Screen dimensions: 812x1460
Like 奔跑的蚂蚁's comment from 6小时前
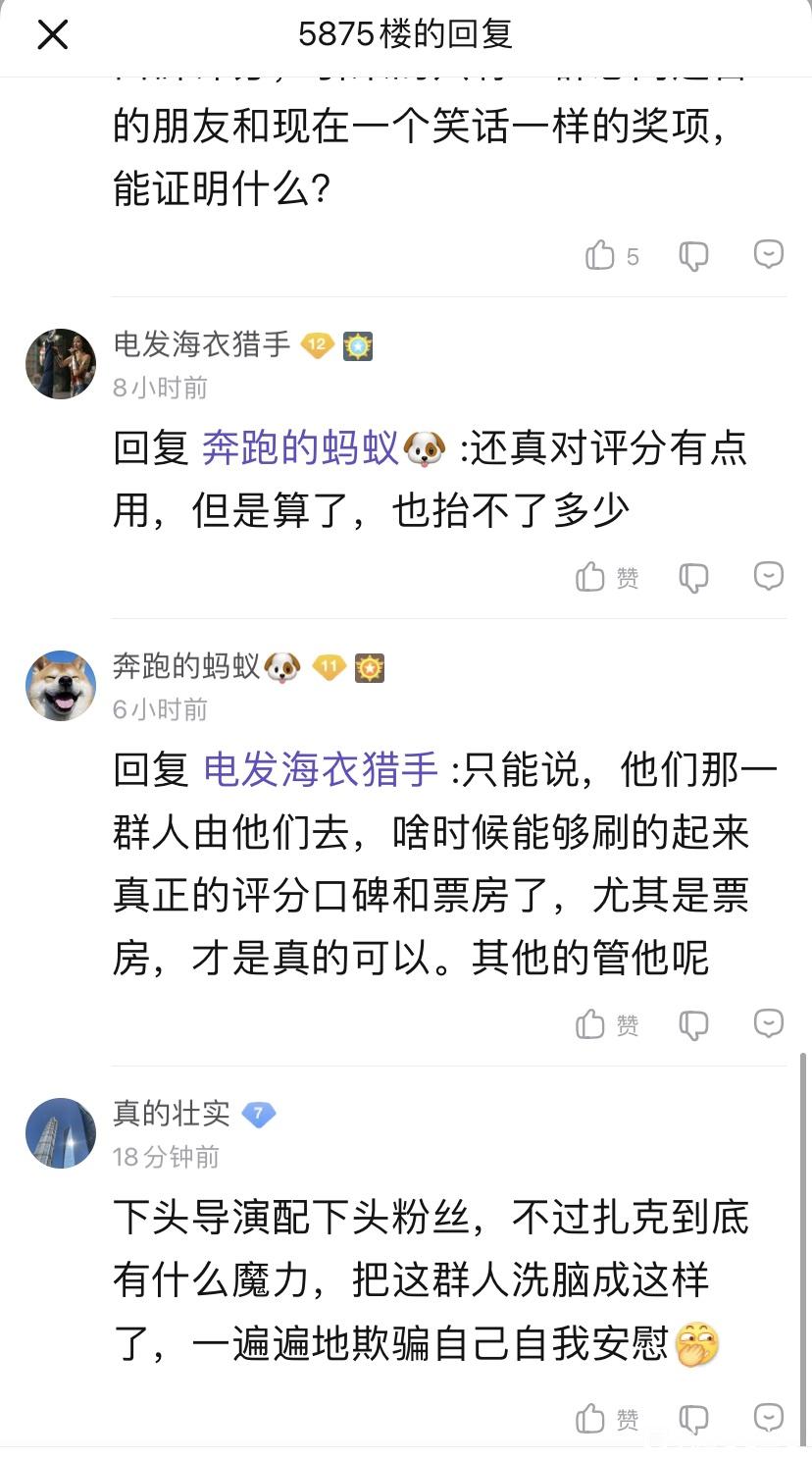tap(591, 1024)
